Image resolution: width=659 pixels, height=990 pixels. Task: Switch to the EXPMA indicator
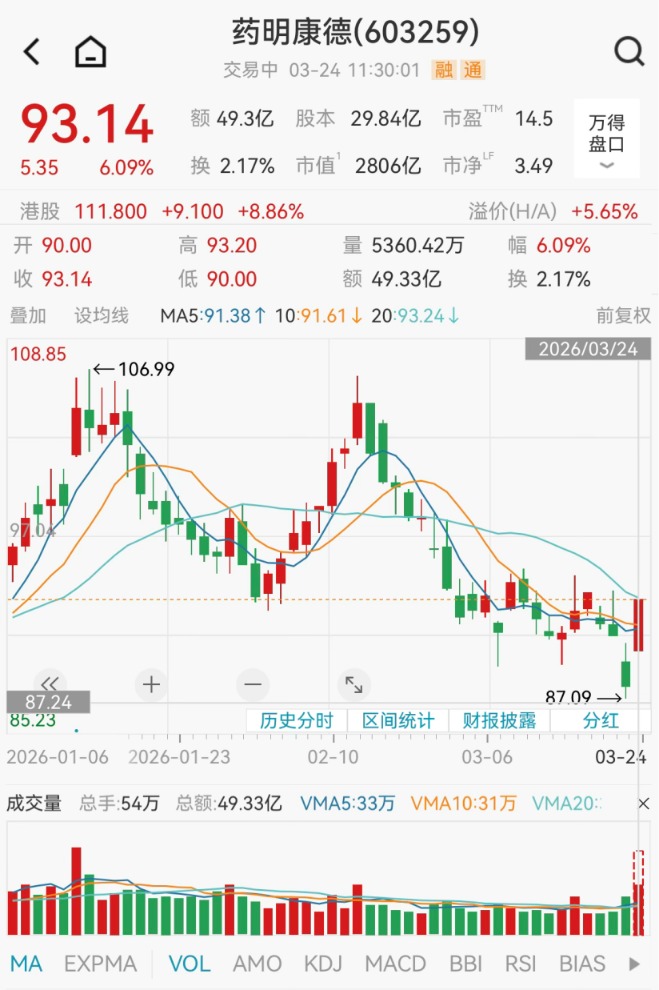pyautogui.click(x=100, y=964)
